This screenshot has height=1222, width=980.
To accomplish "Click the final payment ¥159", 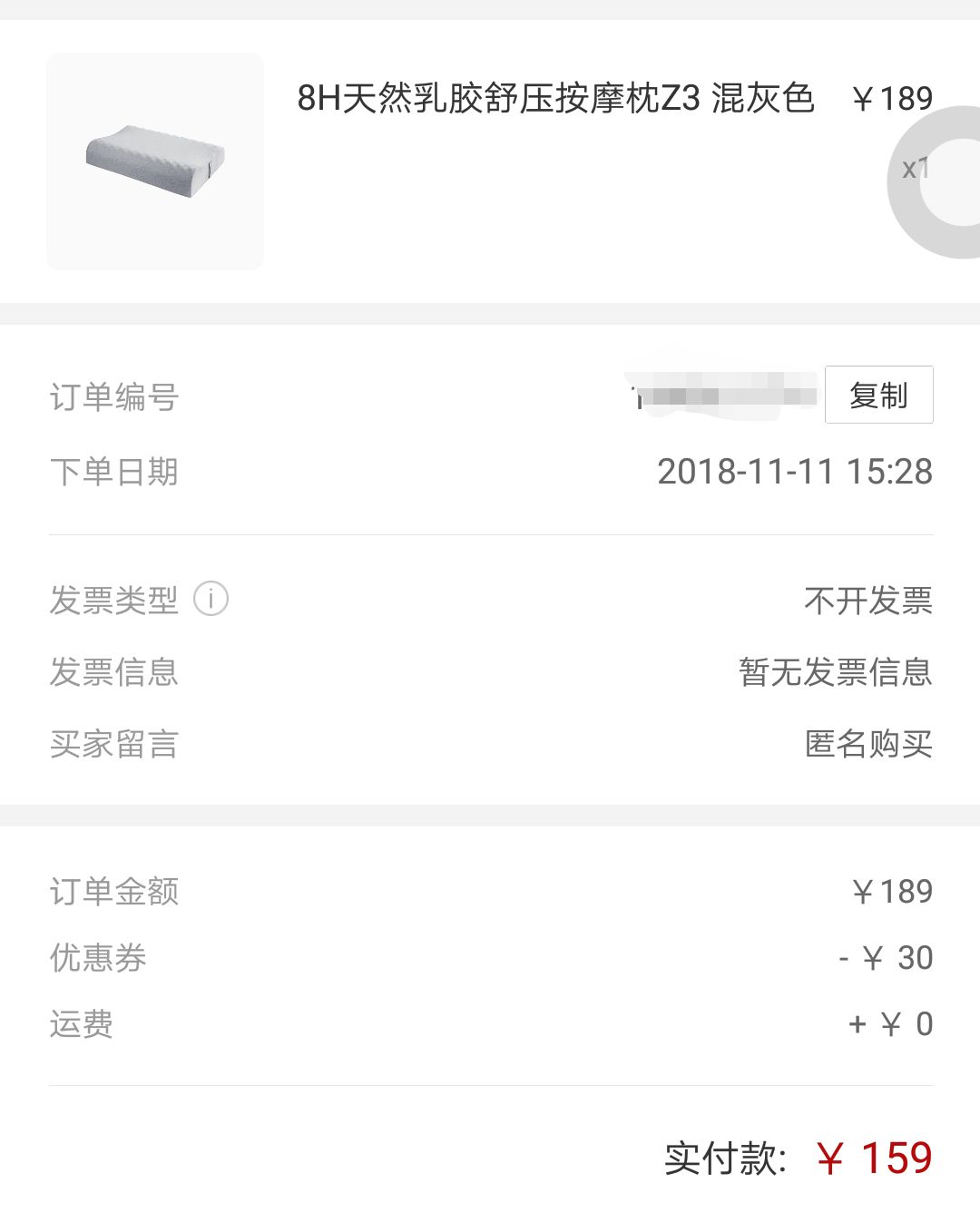I will [876, 1155].
